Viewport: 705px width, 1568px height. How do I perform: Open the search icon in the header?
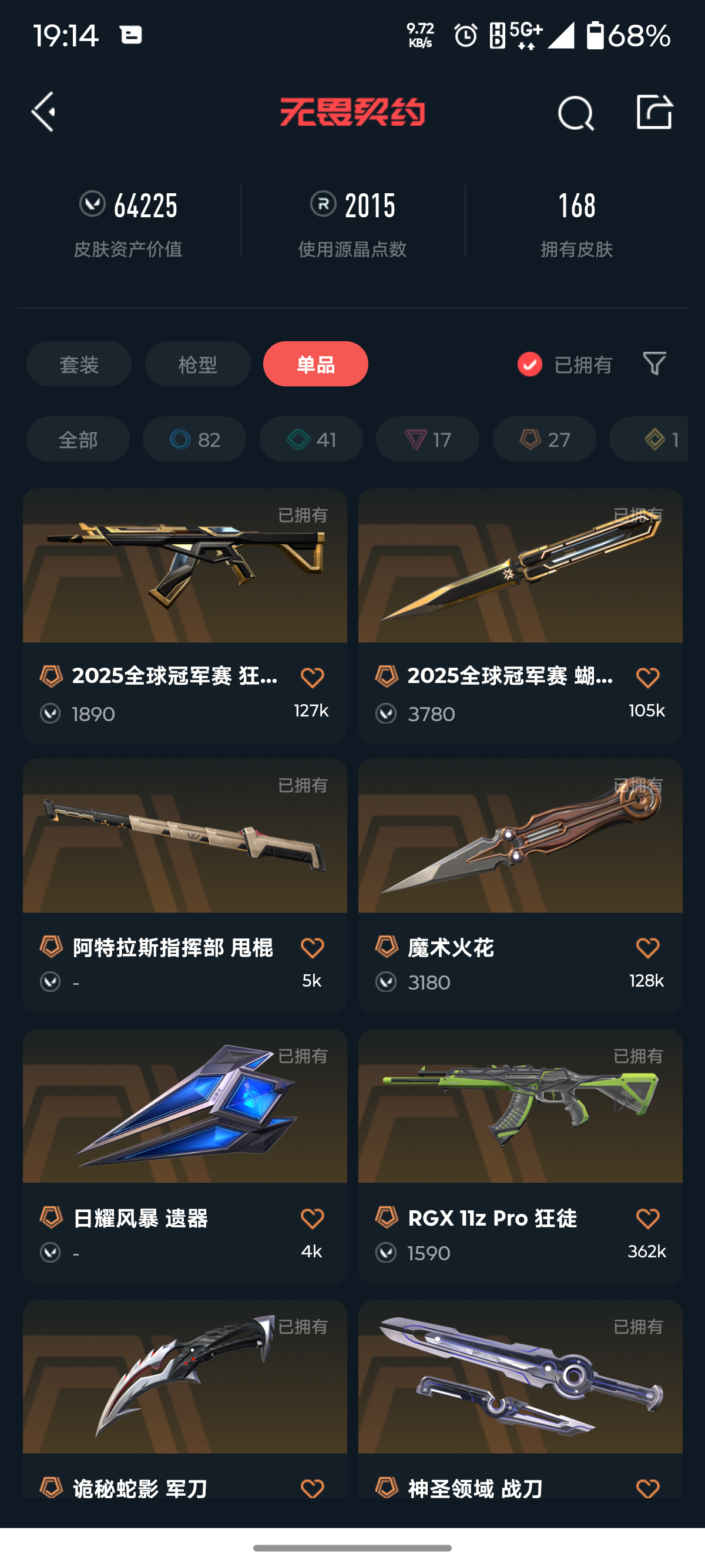pos(575,113)
